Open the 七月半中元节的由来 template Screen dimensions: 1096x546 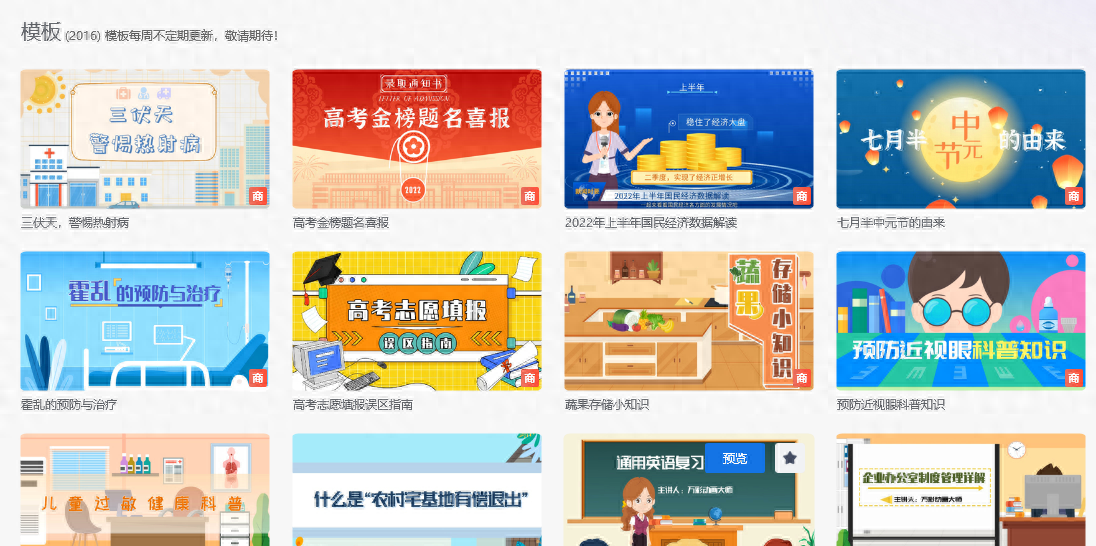(x=961, y=139)
